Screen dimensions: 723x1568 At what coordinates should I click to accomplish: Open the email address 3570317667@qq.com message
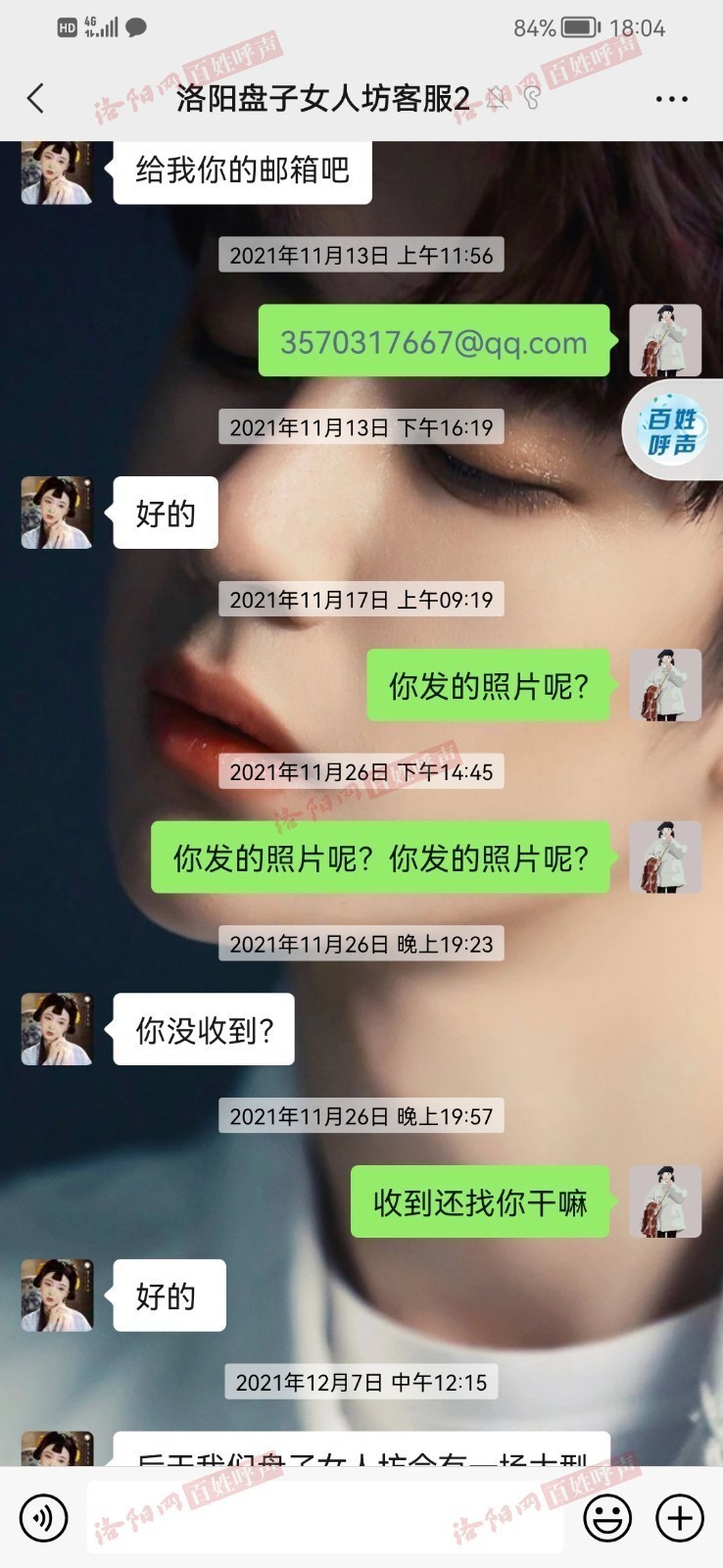pos(433,341)
